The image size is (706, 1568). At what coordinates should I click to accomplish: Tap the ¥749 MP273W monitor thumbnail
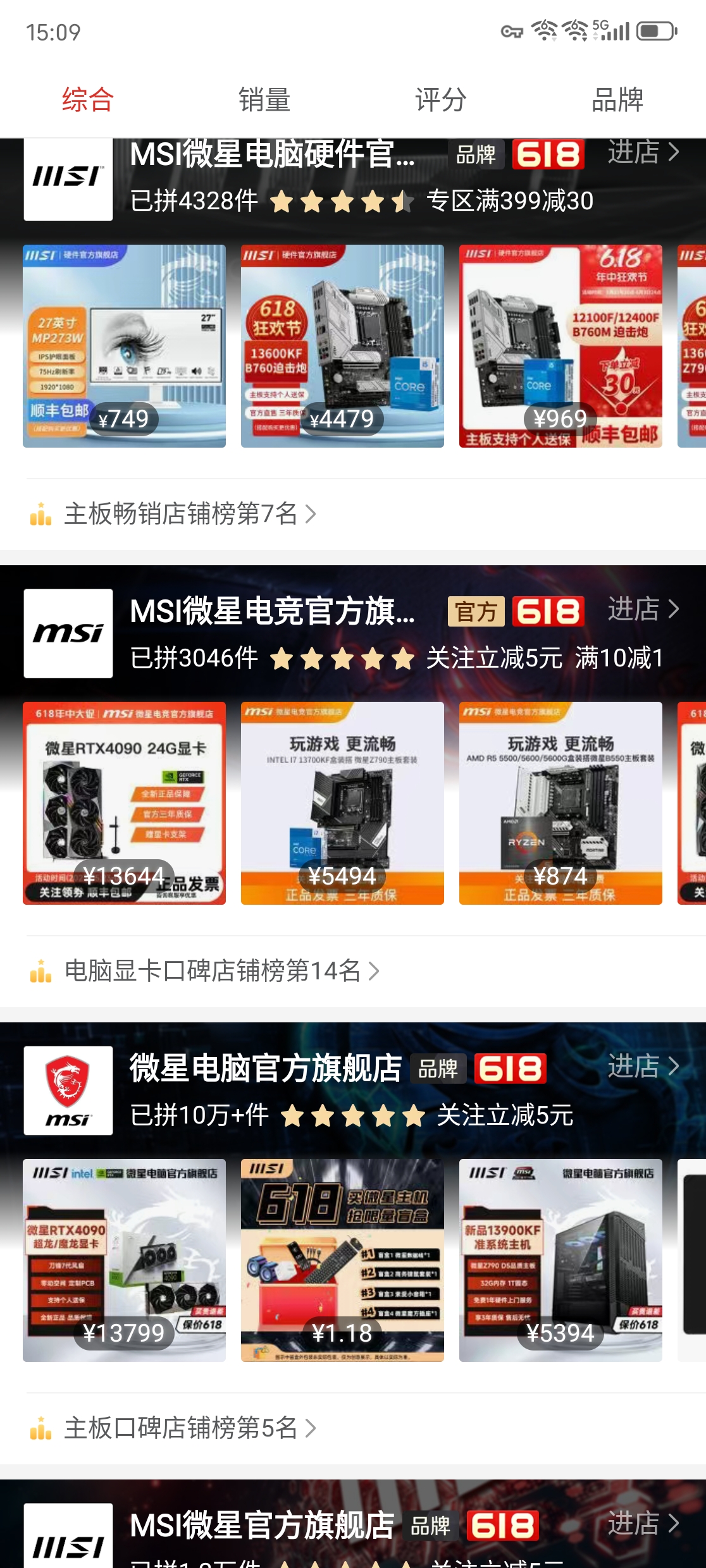(124, 346)
